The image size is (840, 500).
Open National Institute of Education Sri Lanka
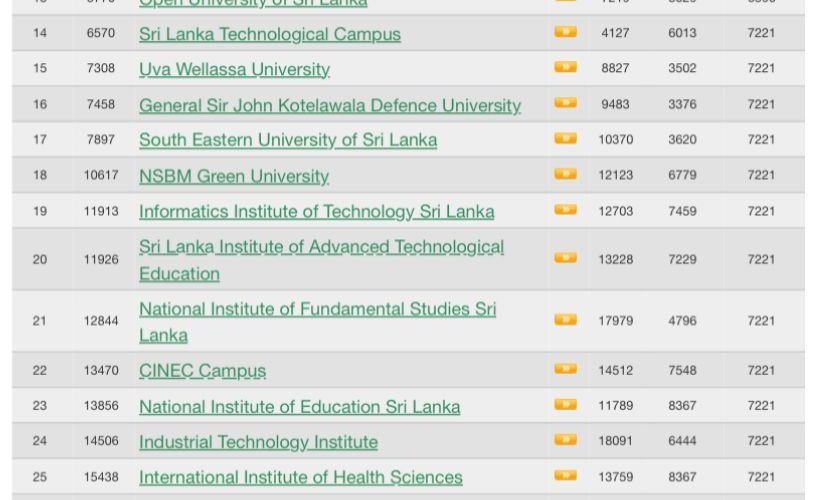click(299, 406)
